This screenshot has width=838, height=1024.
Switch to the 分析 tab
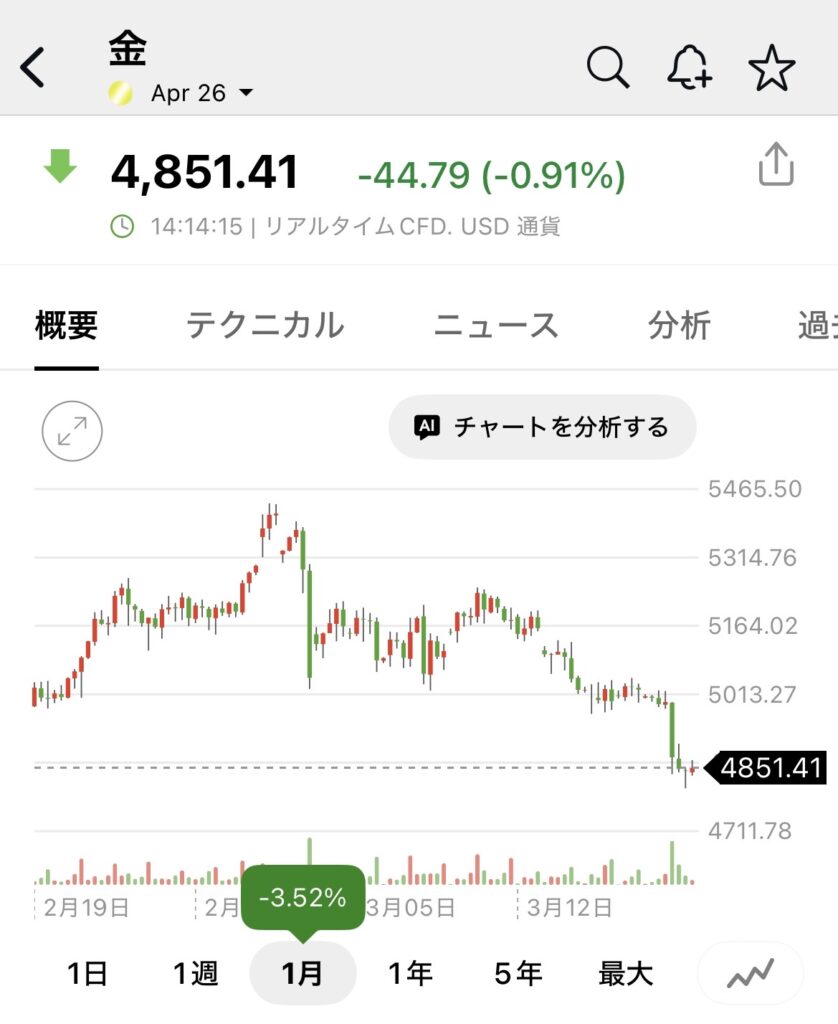[x=679, y=325]
